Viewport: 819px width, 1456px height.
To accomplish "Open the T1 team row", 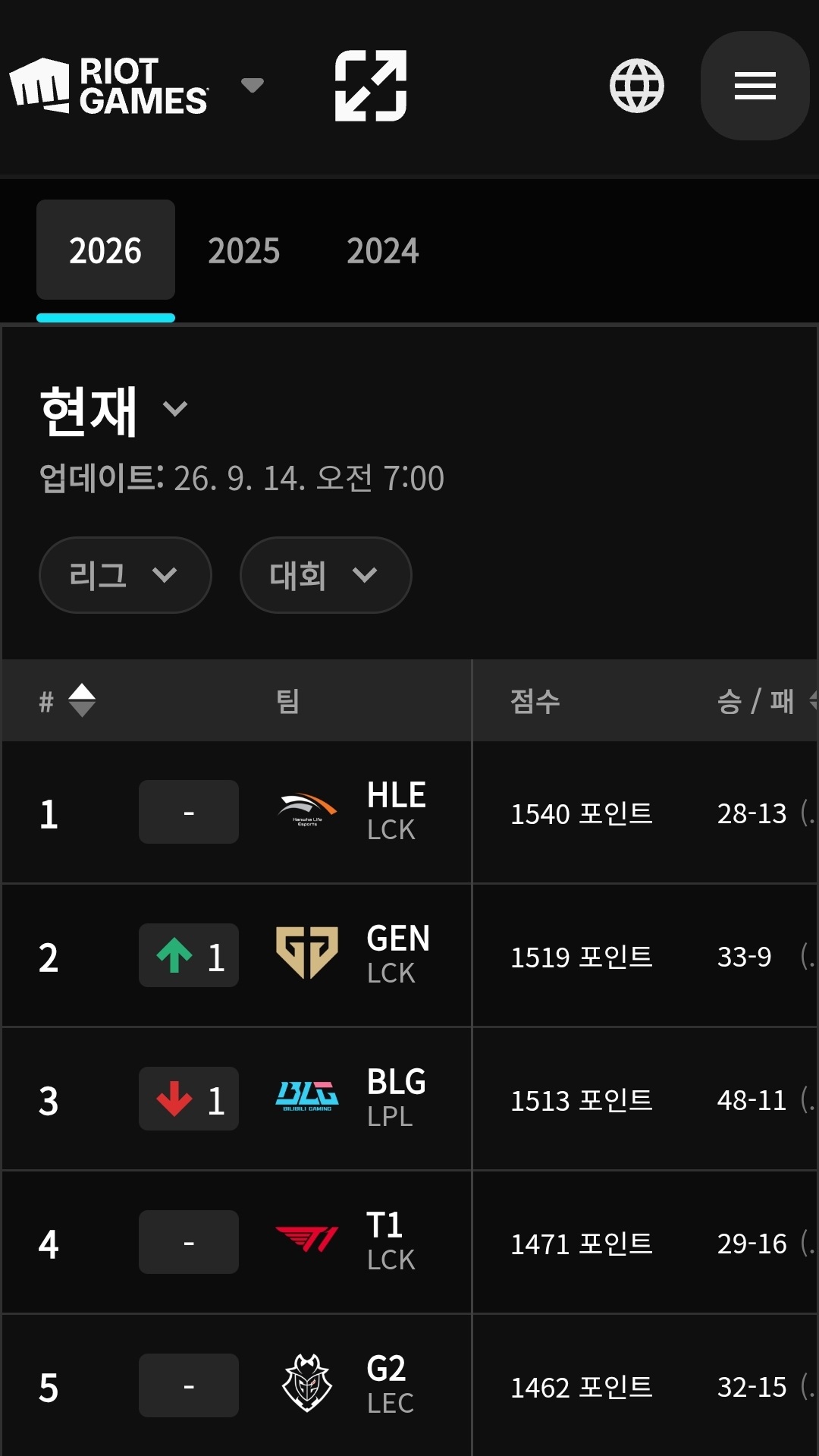I will (x=409, y=1243).
